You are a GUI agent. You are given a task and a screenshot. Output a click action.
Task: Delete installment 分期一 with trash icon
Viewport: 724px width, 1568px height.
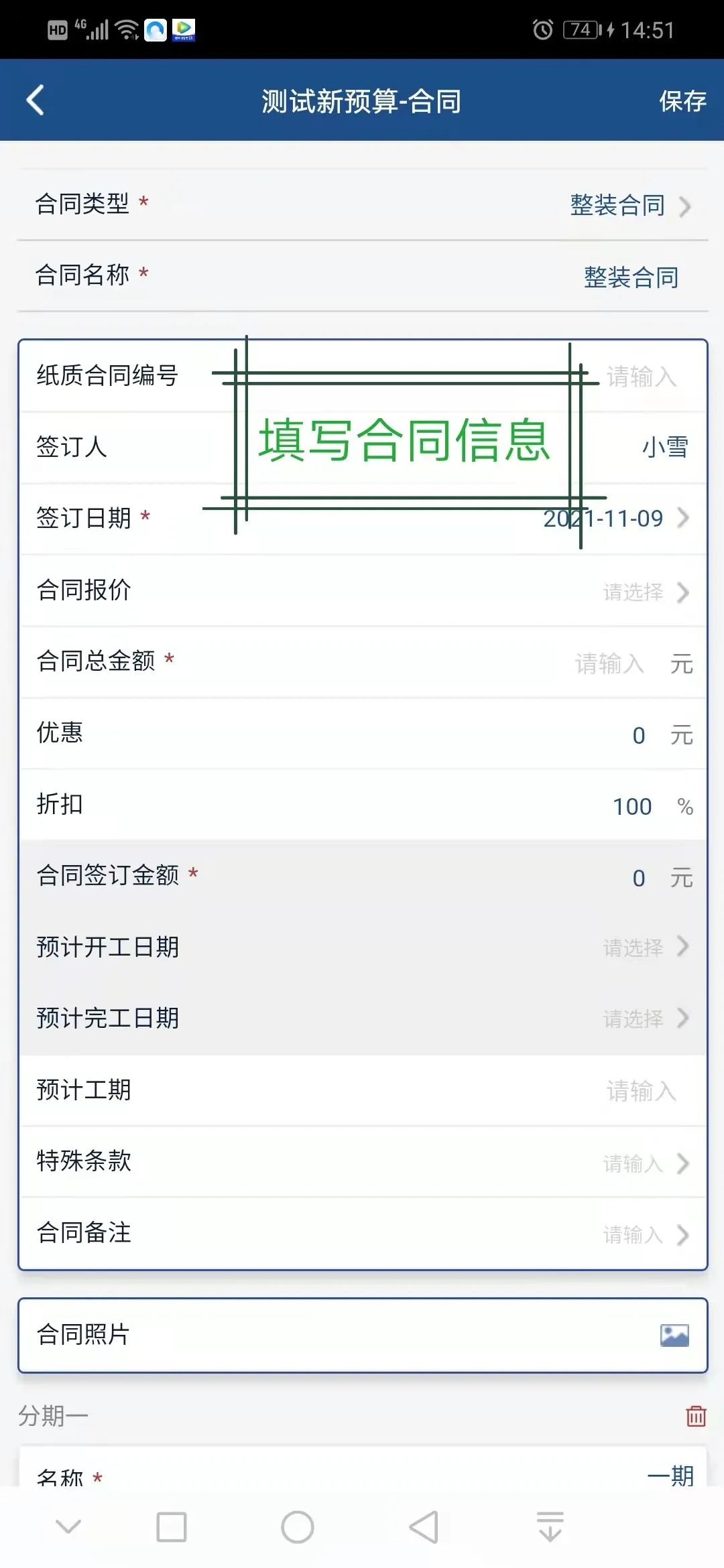[696, 1415]
